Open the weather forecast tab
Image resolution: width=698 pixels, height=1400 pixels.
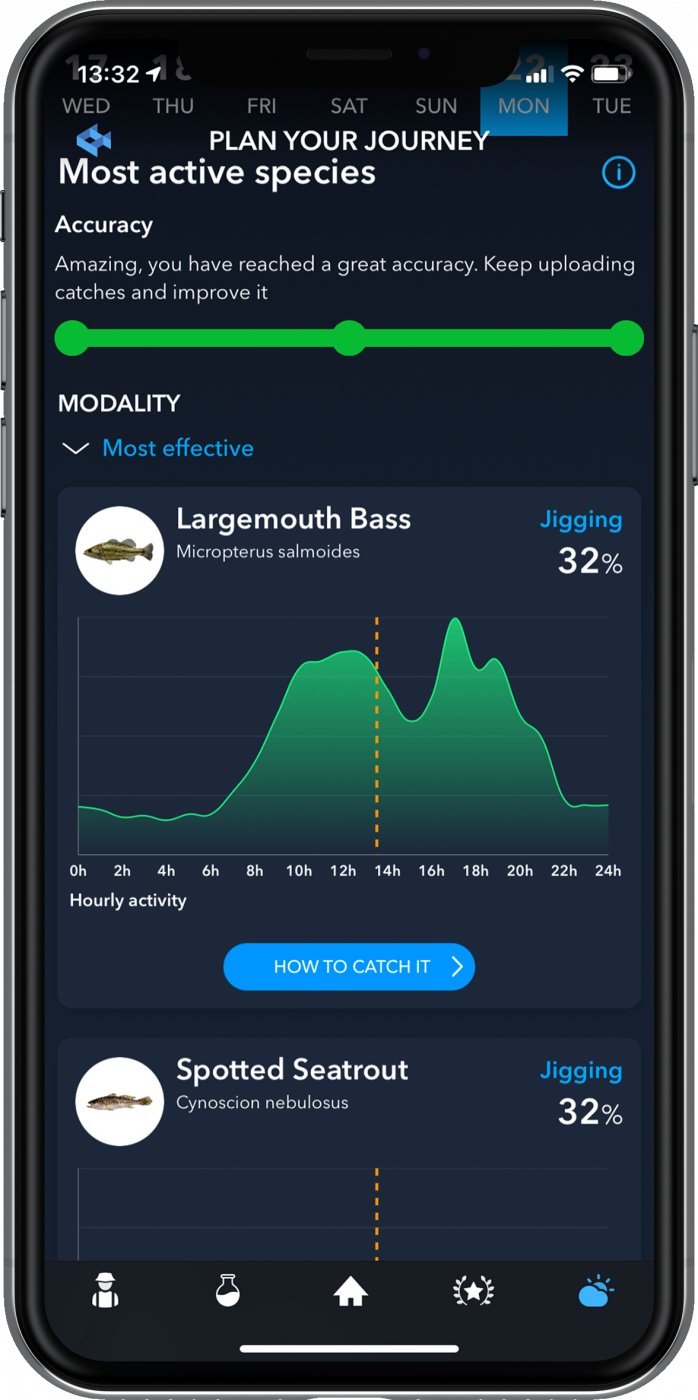tap(596, 1291)
